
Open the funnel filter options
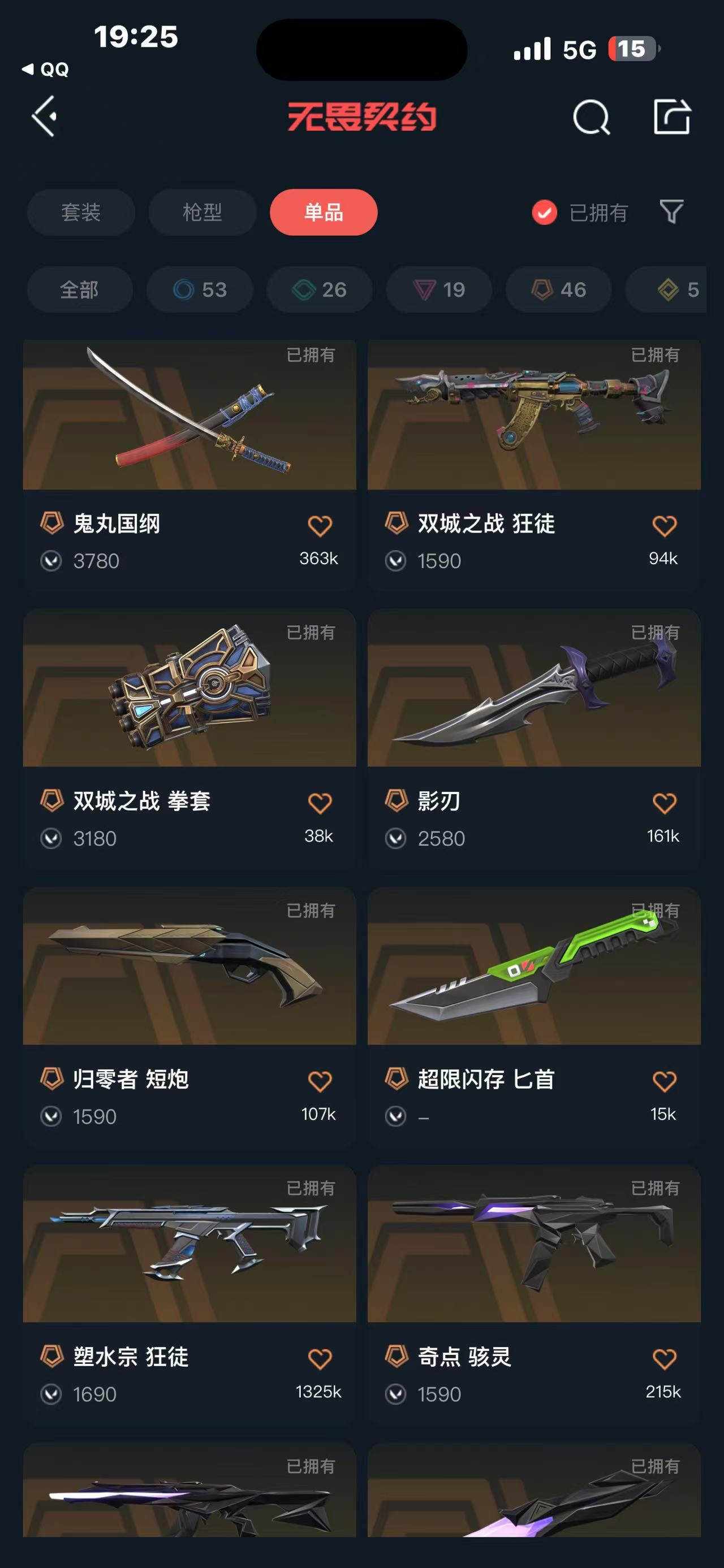coord(671,212)
